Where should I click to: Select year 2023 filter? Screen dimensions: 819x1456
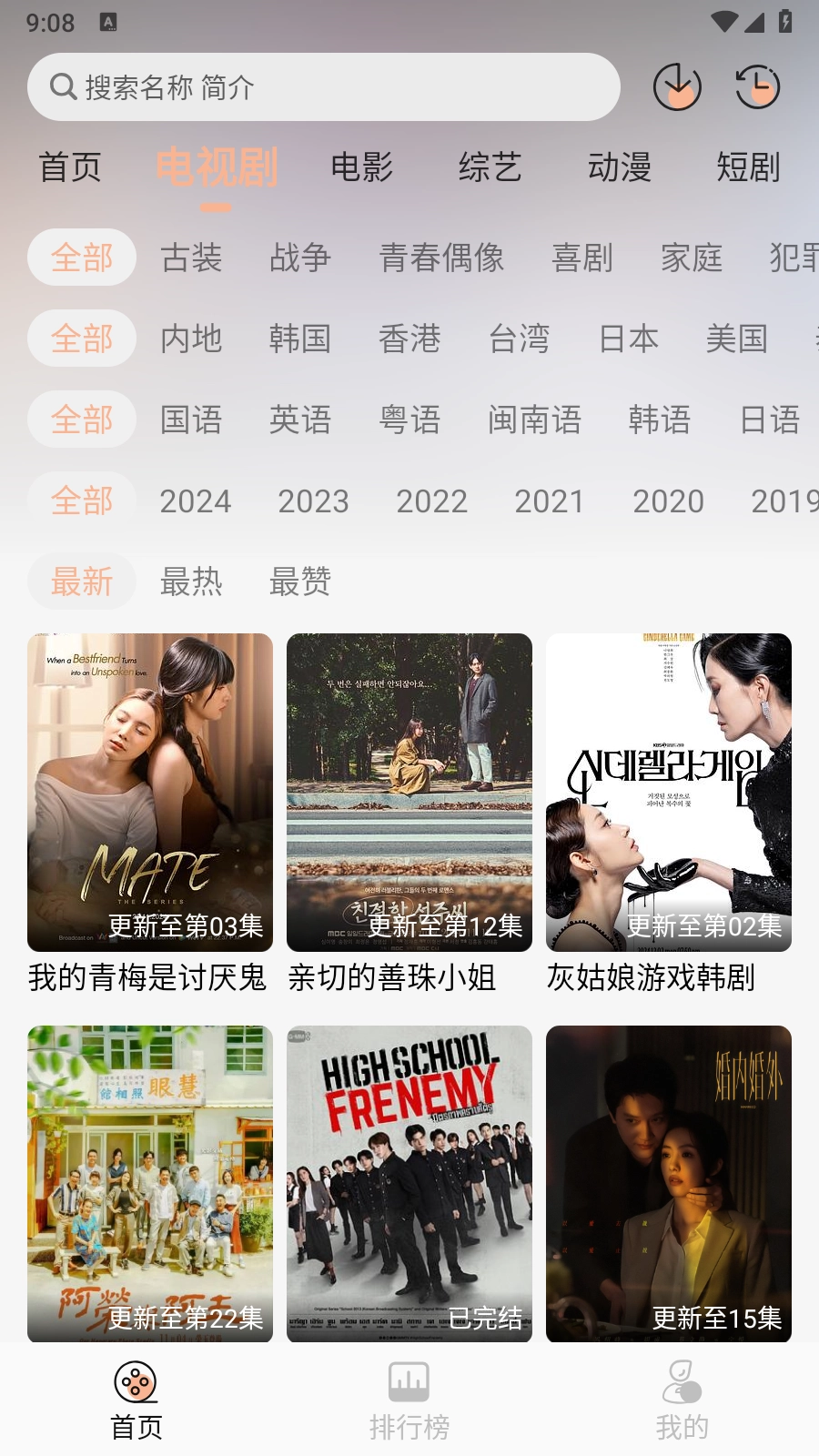click(313, 500)
